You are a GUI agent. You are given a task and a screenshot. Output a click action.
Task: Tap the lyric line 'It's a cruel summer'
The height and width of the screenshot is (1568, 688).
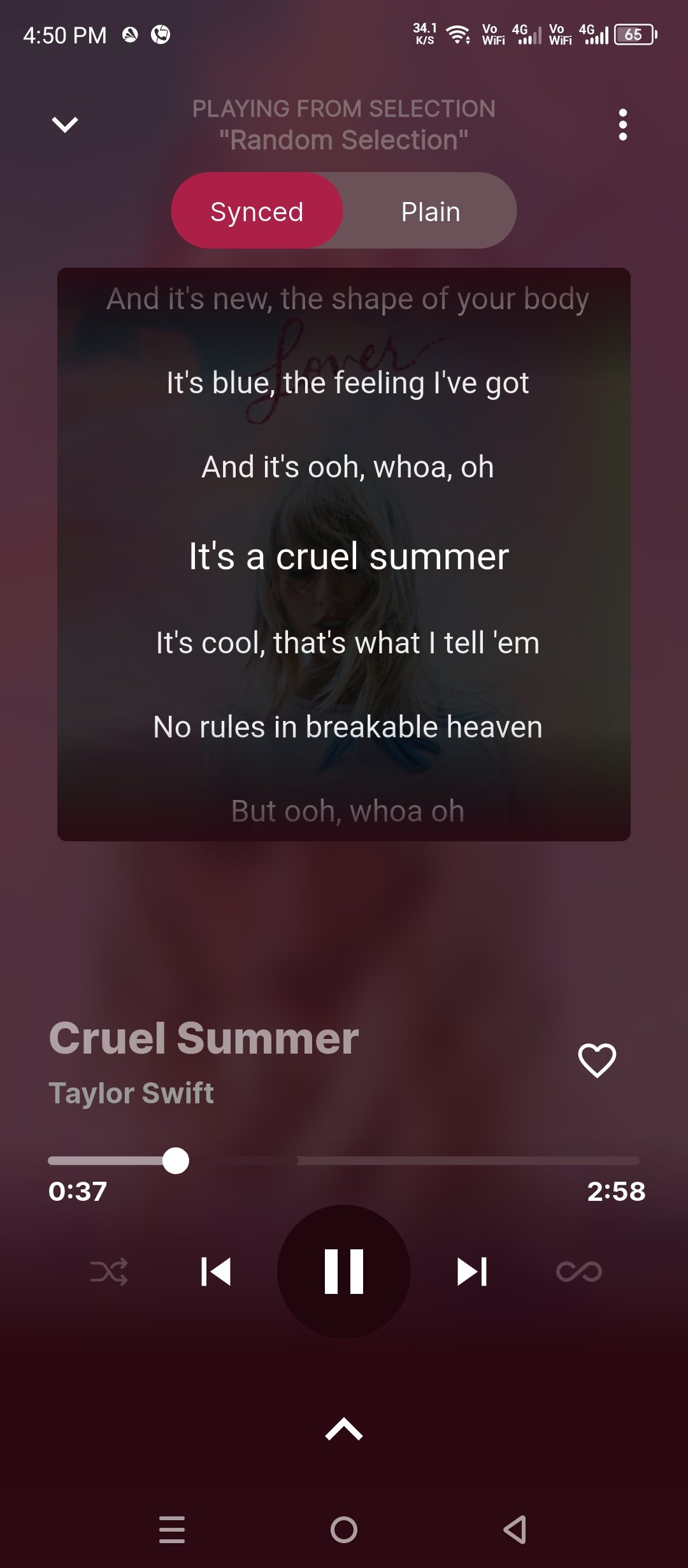pos(348,556)
